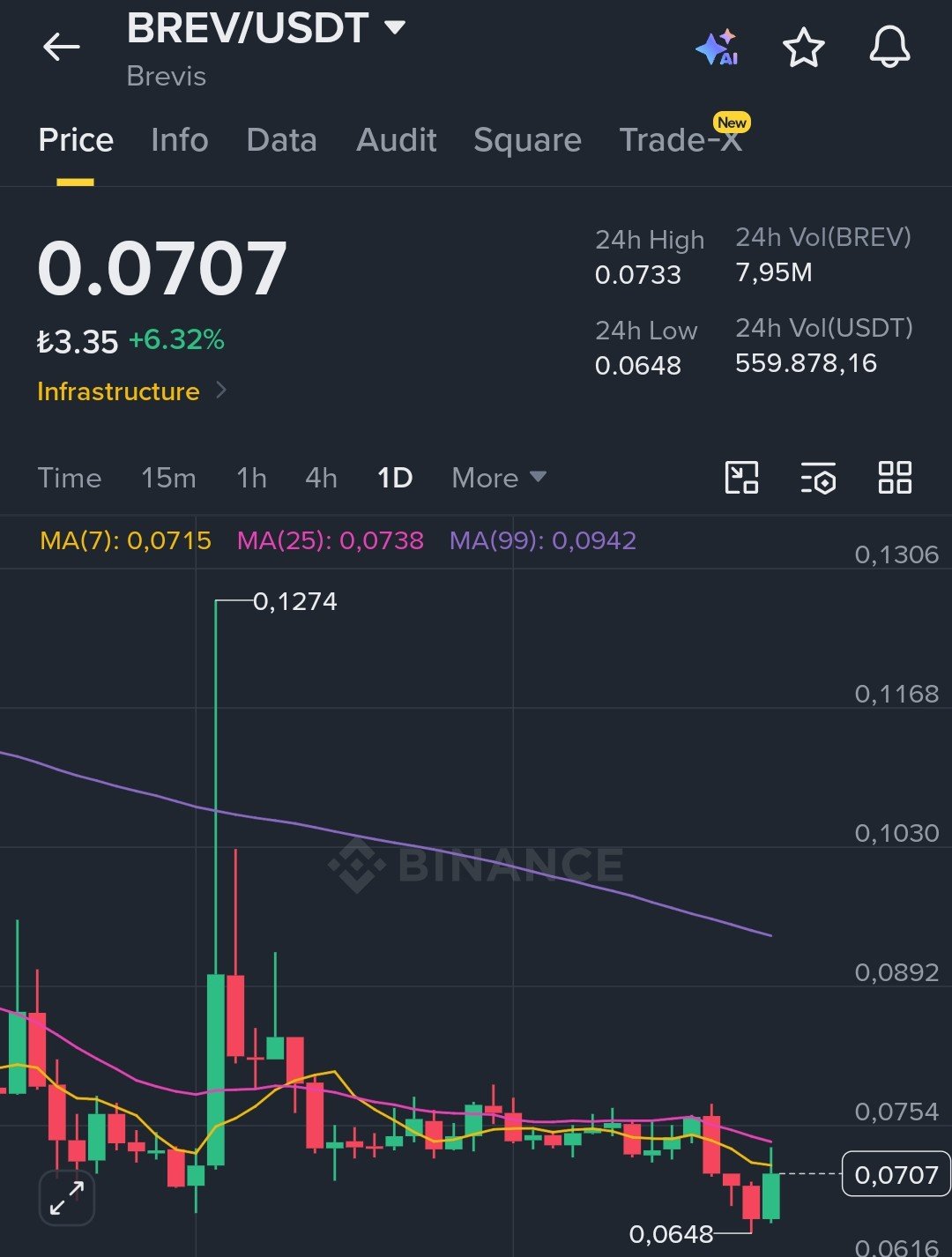Select the Time chart interval
952x1257 pixels.
[70, 478]
